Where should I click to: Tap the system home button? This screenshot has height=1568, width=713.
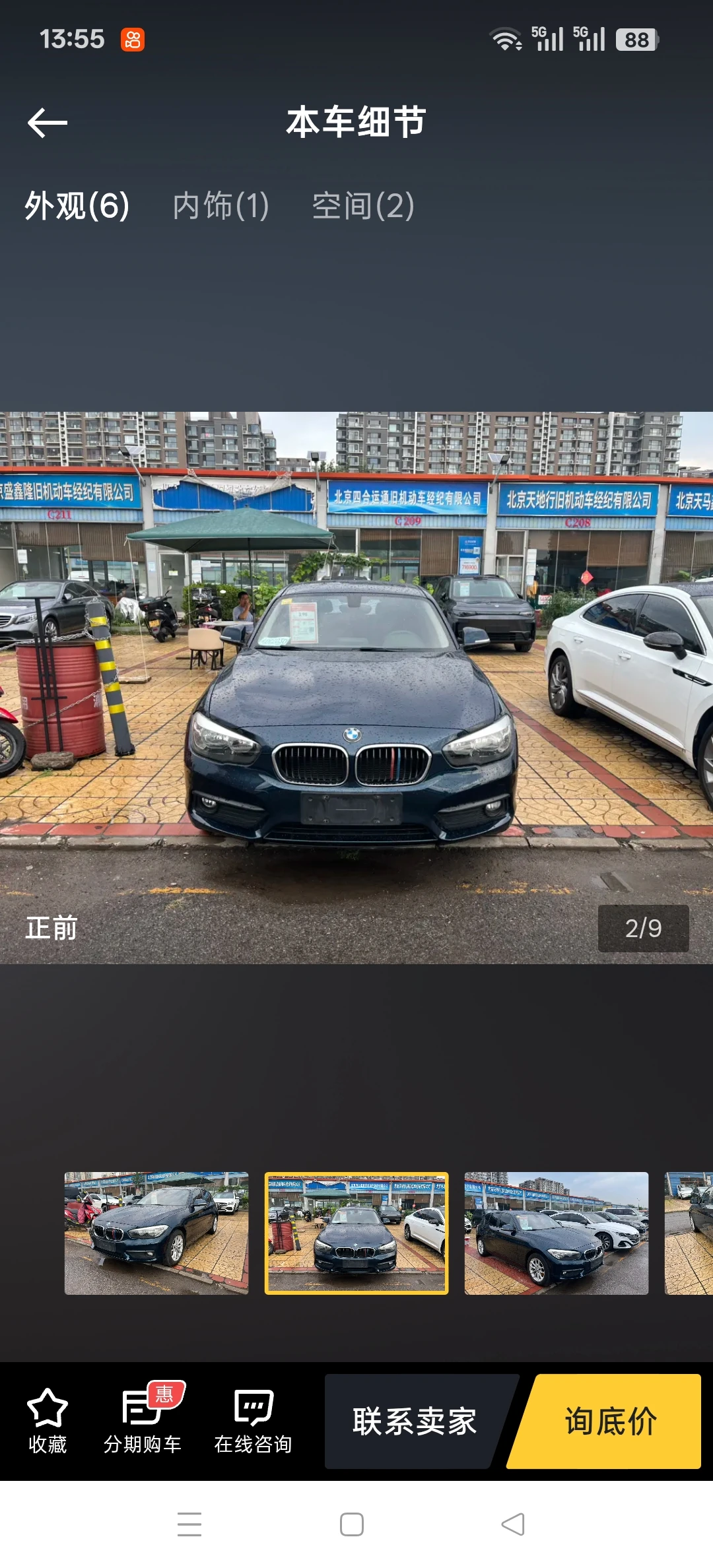pos(352,1524)
